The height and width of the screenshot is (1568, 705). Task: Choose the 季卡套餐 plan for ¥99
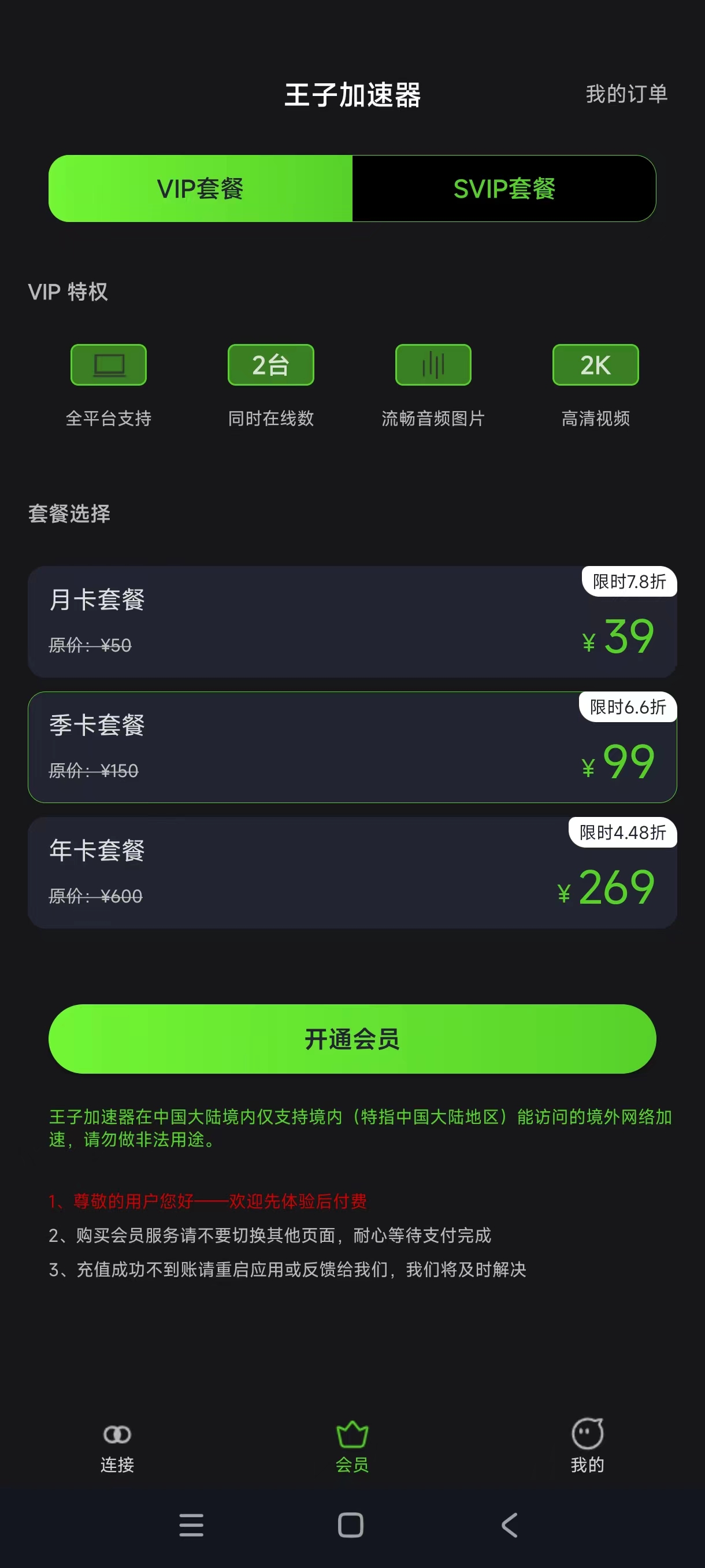coord(352,747)
